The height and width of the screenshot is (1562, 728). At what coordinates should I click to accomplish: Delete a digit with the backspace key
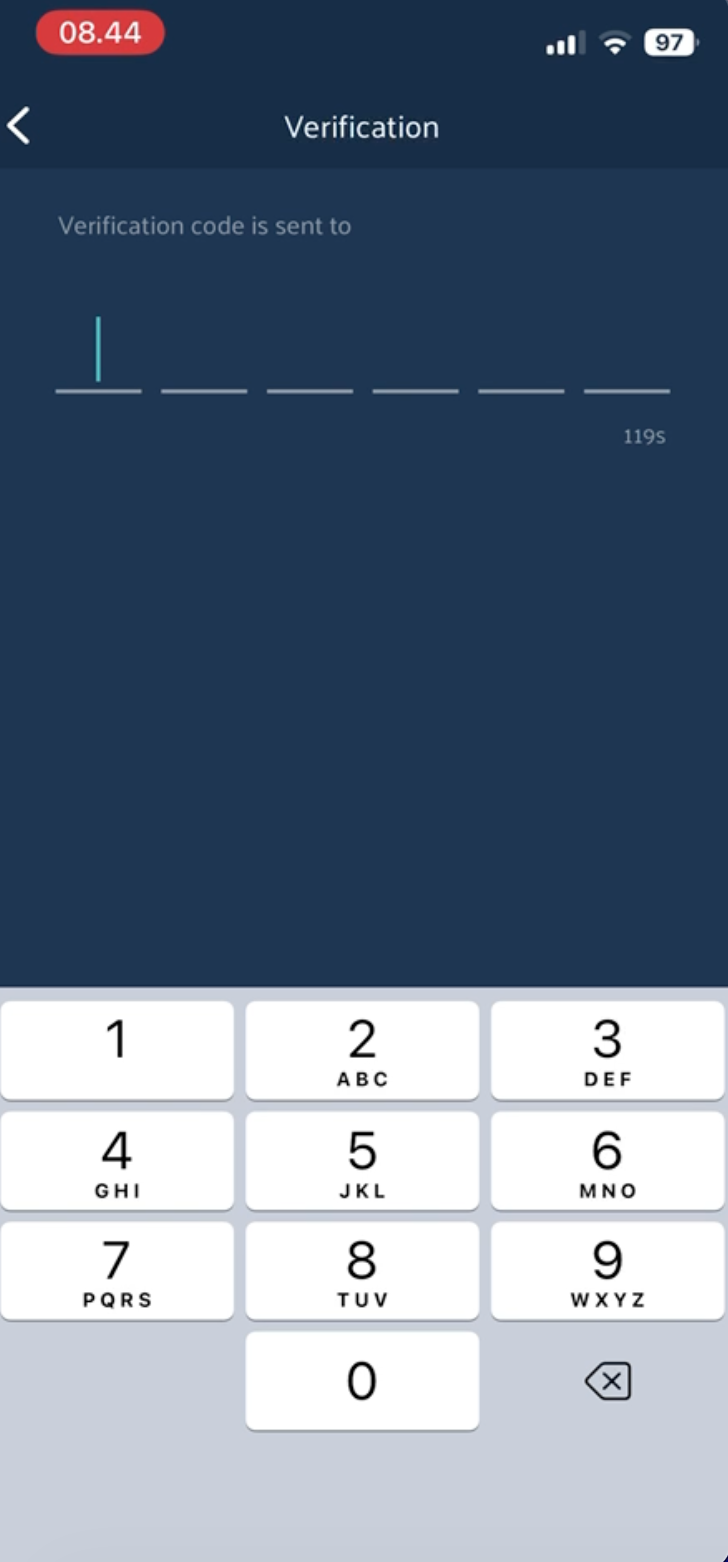[x=608, y=1381]
